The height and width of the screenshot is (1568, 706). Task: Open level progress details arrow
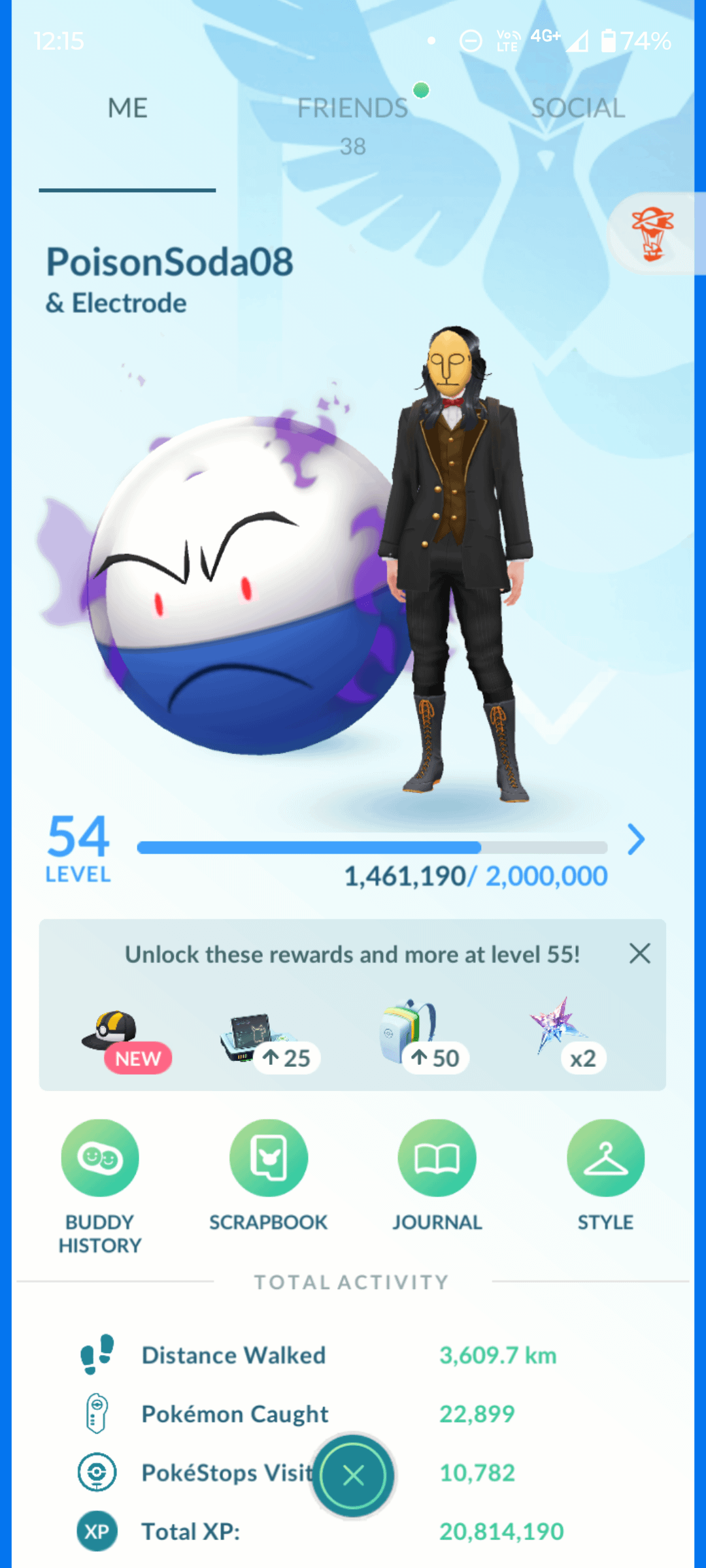(635, 840)
